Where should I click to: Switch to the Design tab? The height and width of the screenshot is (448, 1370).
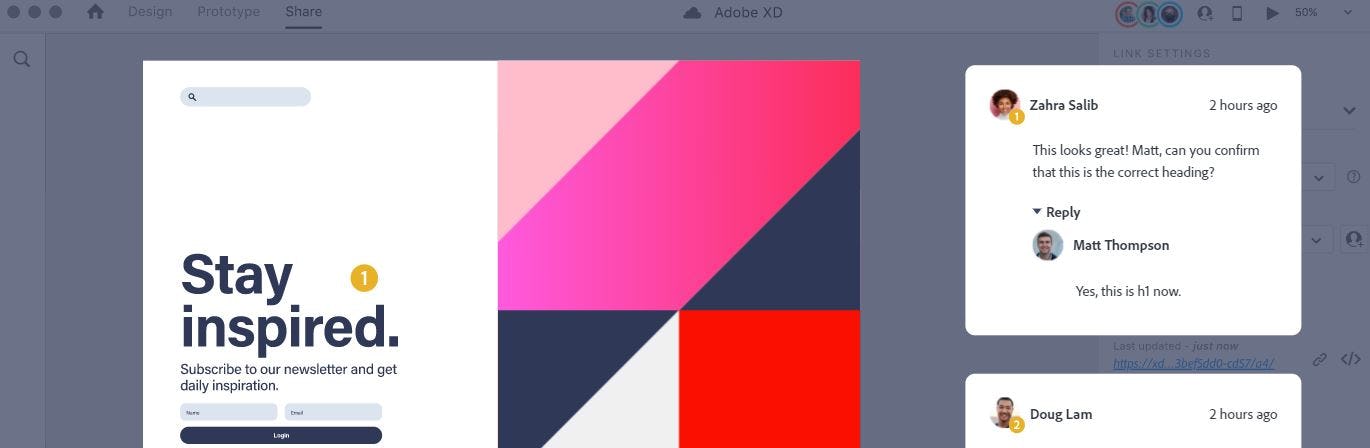tap(150, 12)
